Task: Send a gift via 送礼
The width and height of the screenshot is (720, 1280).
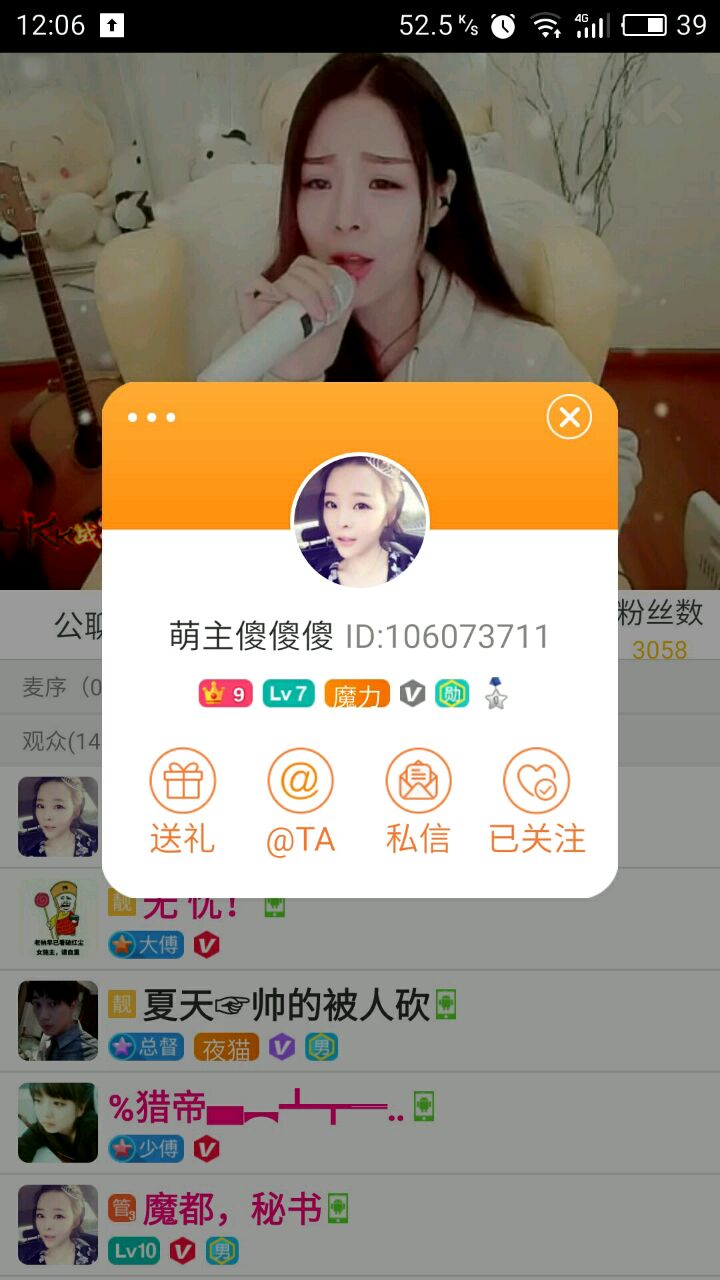Action: (x=182, y=802)
